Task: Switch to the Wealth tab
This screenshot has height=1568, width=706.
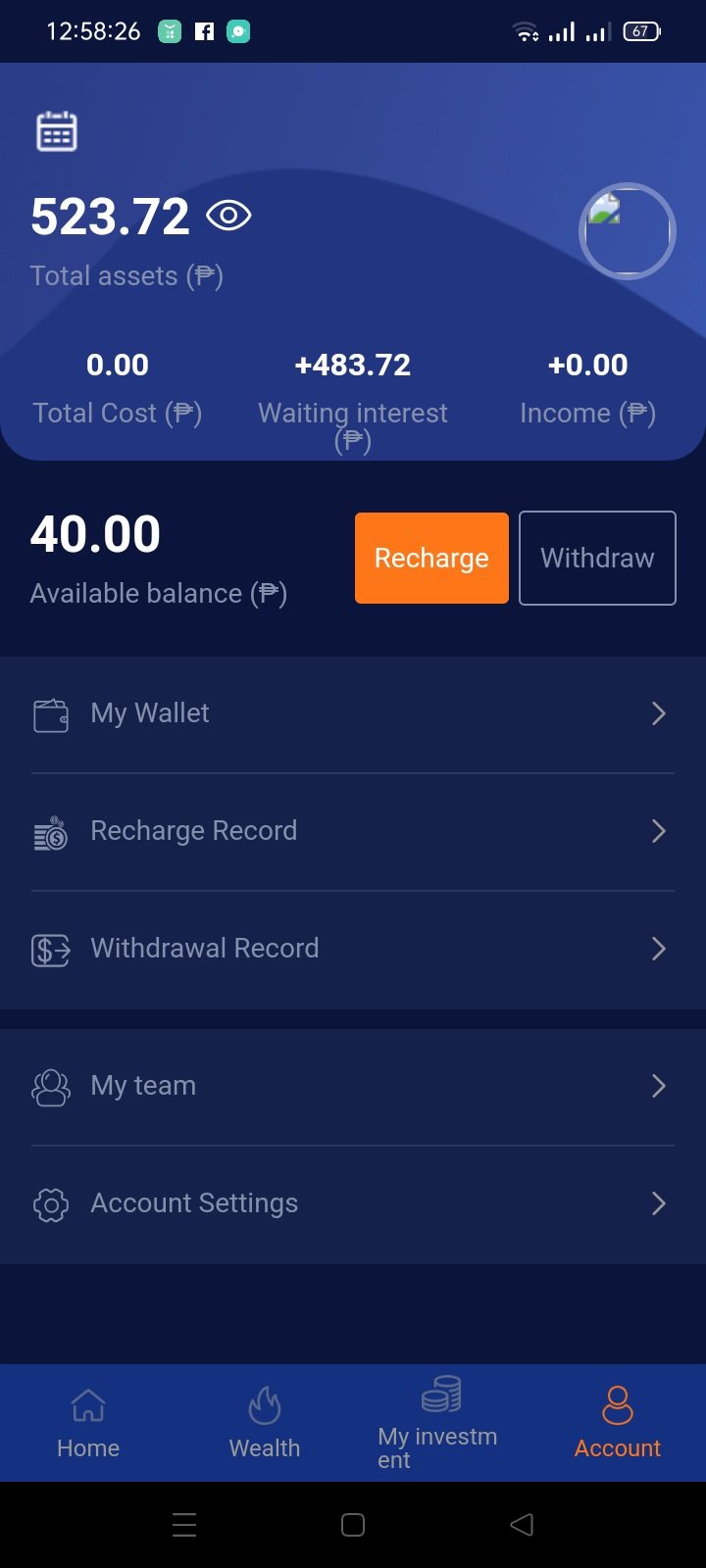Action: tap(265, 1424)
